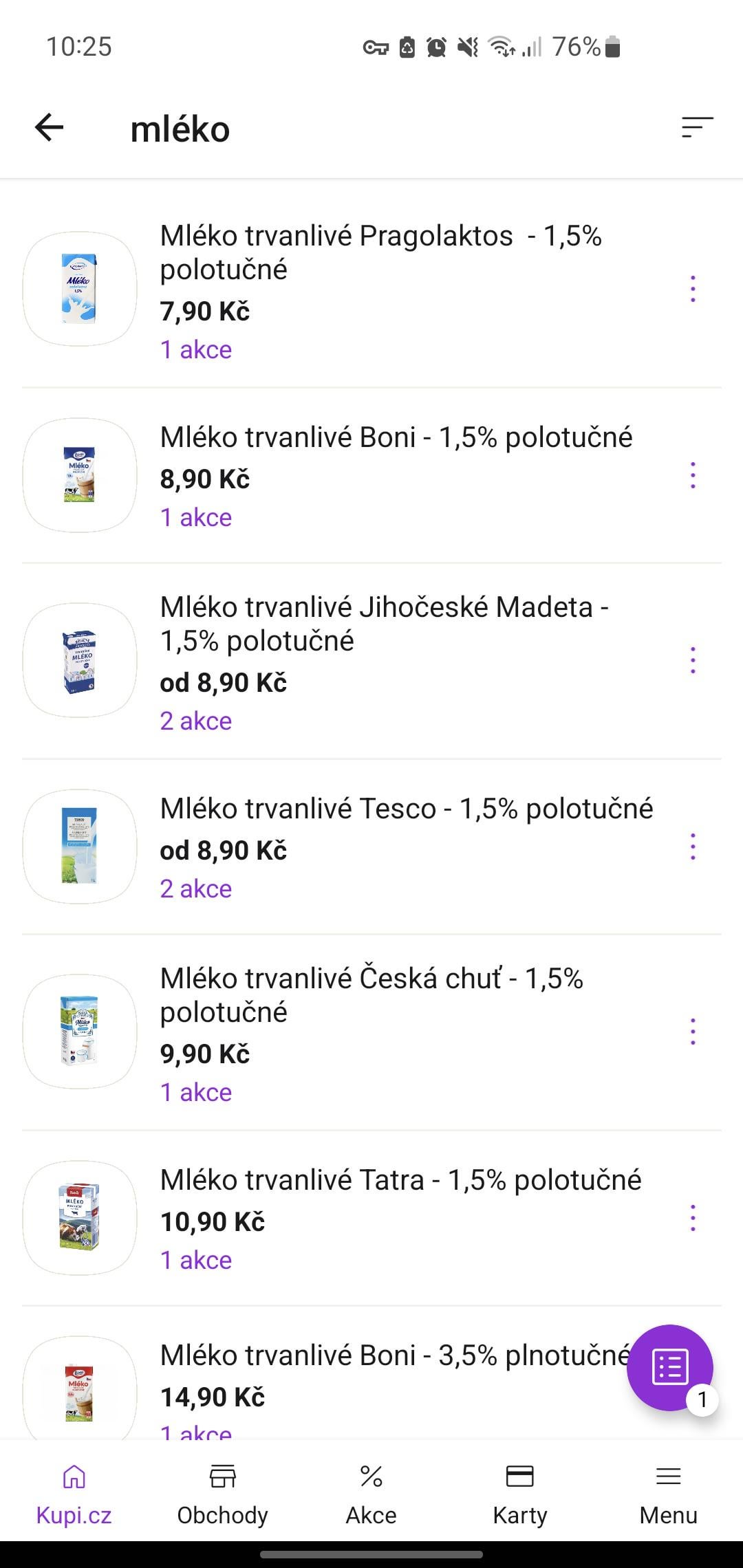Open overflow menu for Jihočeské Madeta milk
This screenshot has height=1568, width=743.
693,660
